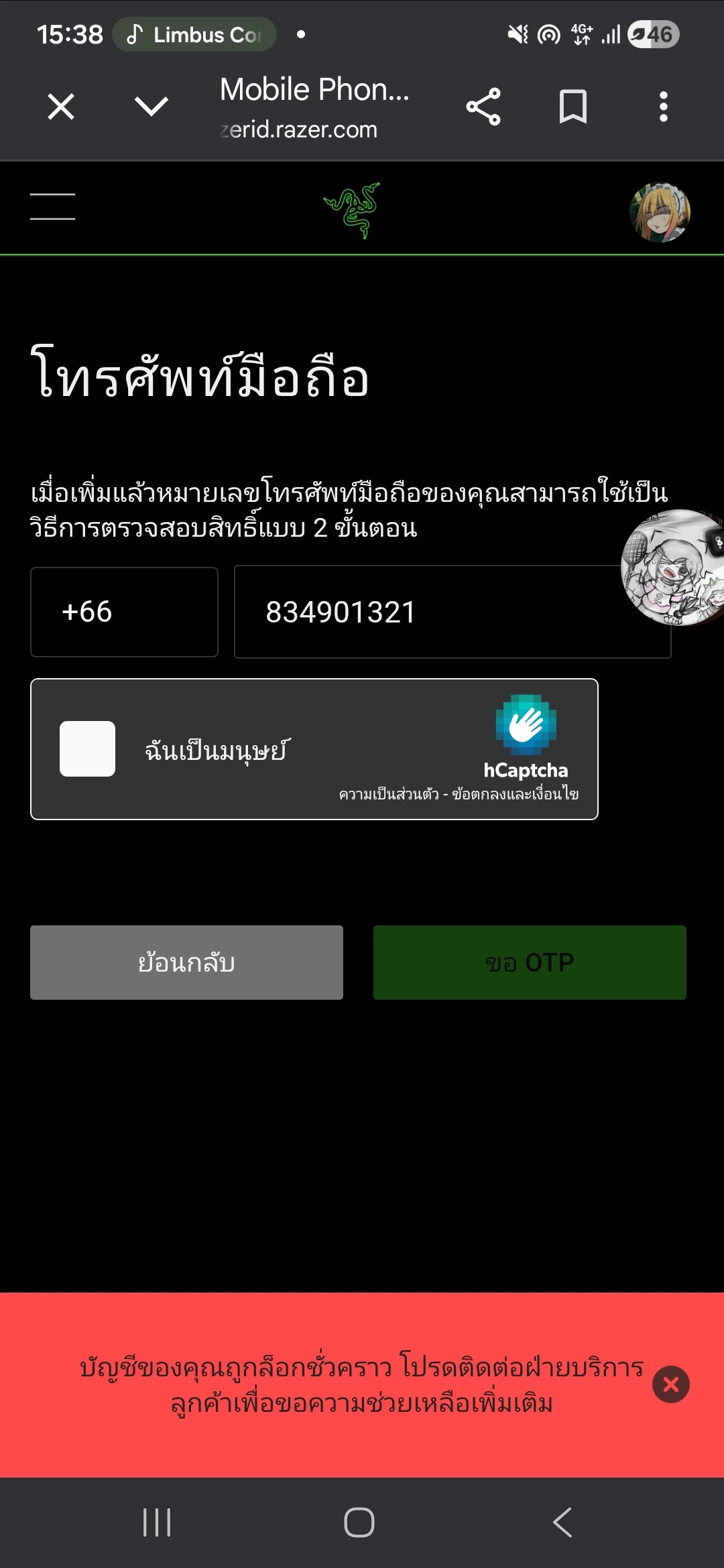The width and height of the screenshot is (724, 1568).
Task: Open the hCaptcha terms link "ข้อตกลงและเงื่อนไข"
Action: tap(515, 795)
